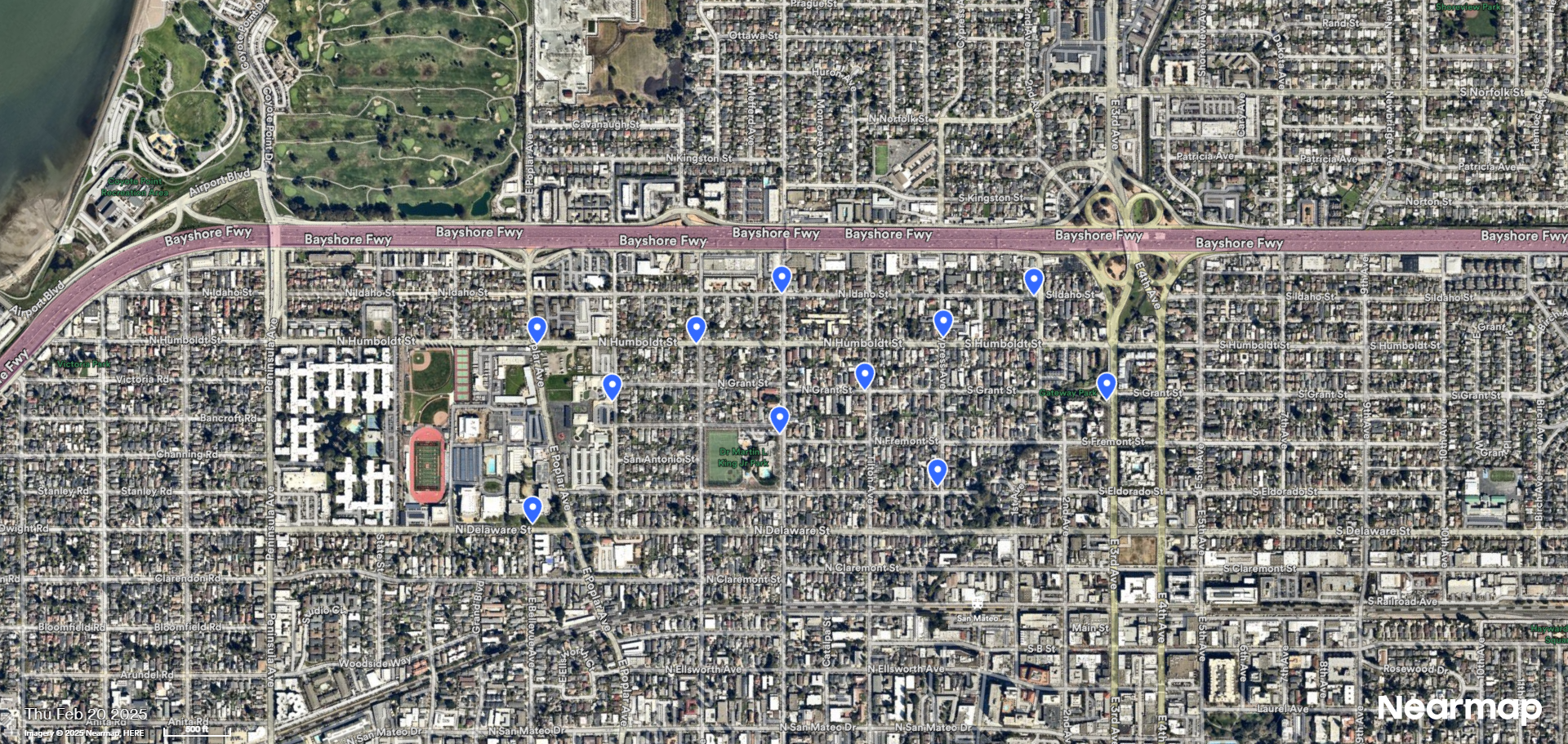The image size is (1568, 744).
Task: Tap the pin at Dr Martin L King Jr Park
Action: (779, 418)
